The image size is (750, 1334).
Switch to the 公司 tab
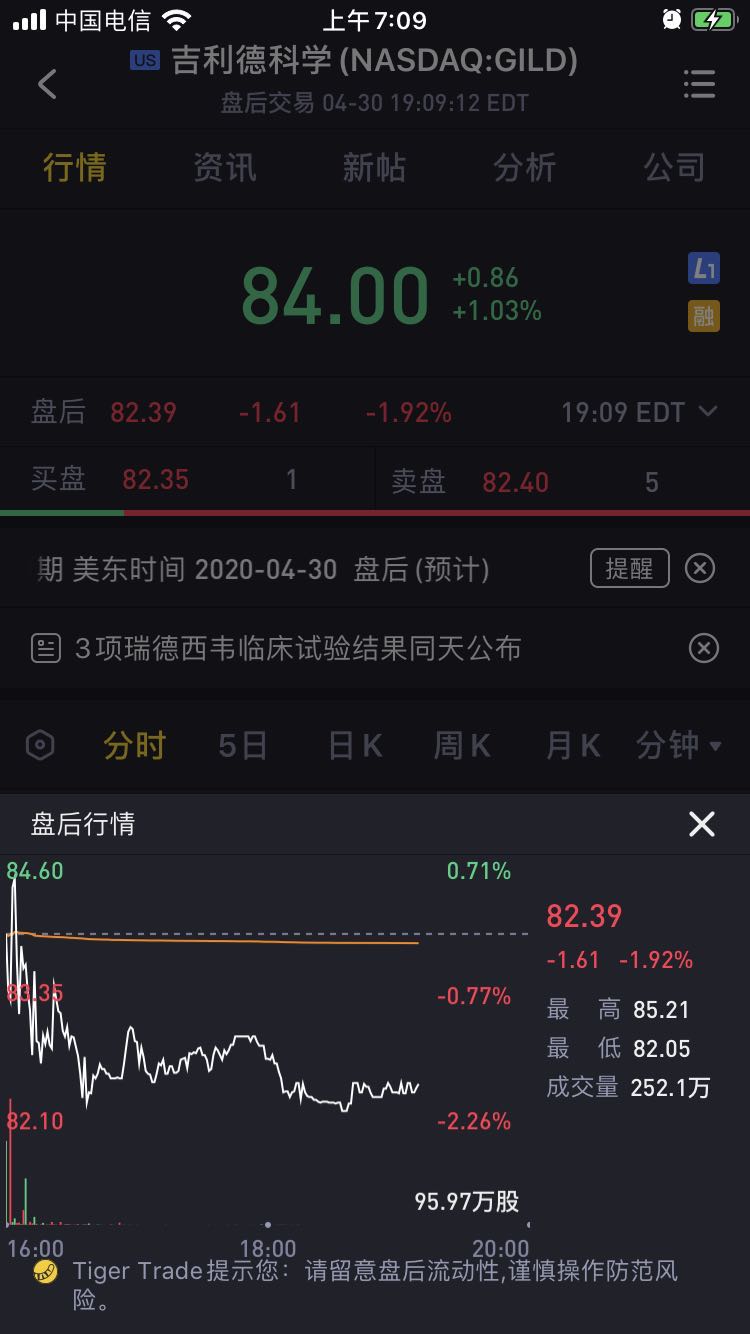coord(674,168)
